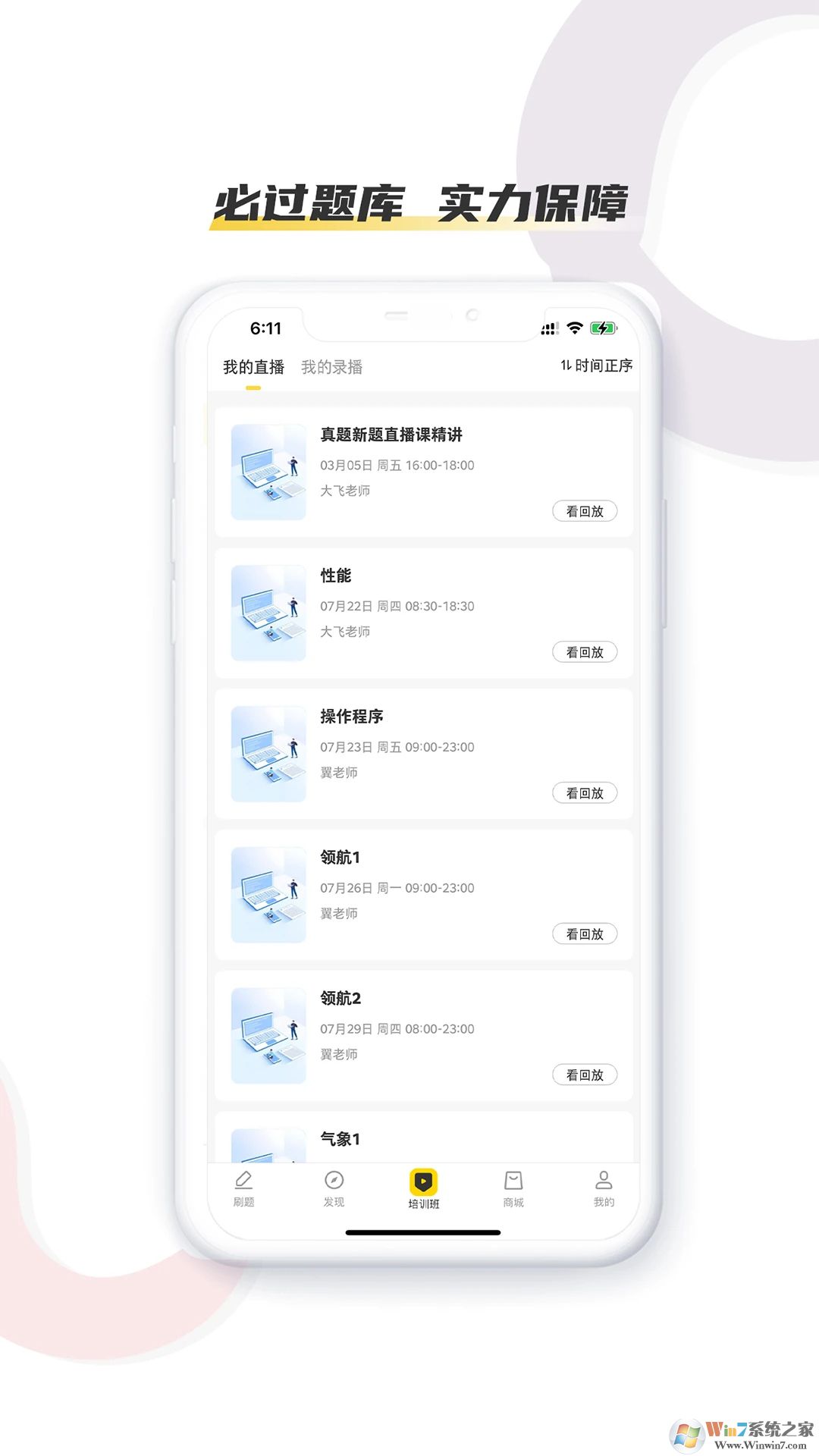The height and width of the screenshot is (1456, 819).
Task: Switch to the 我的录播 tab
Action: (332, 367)
